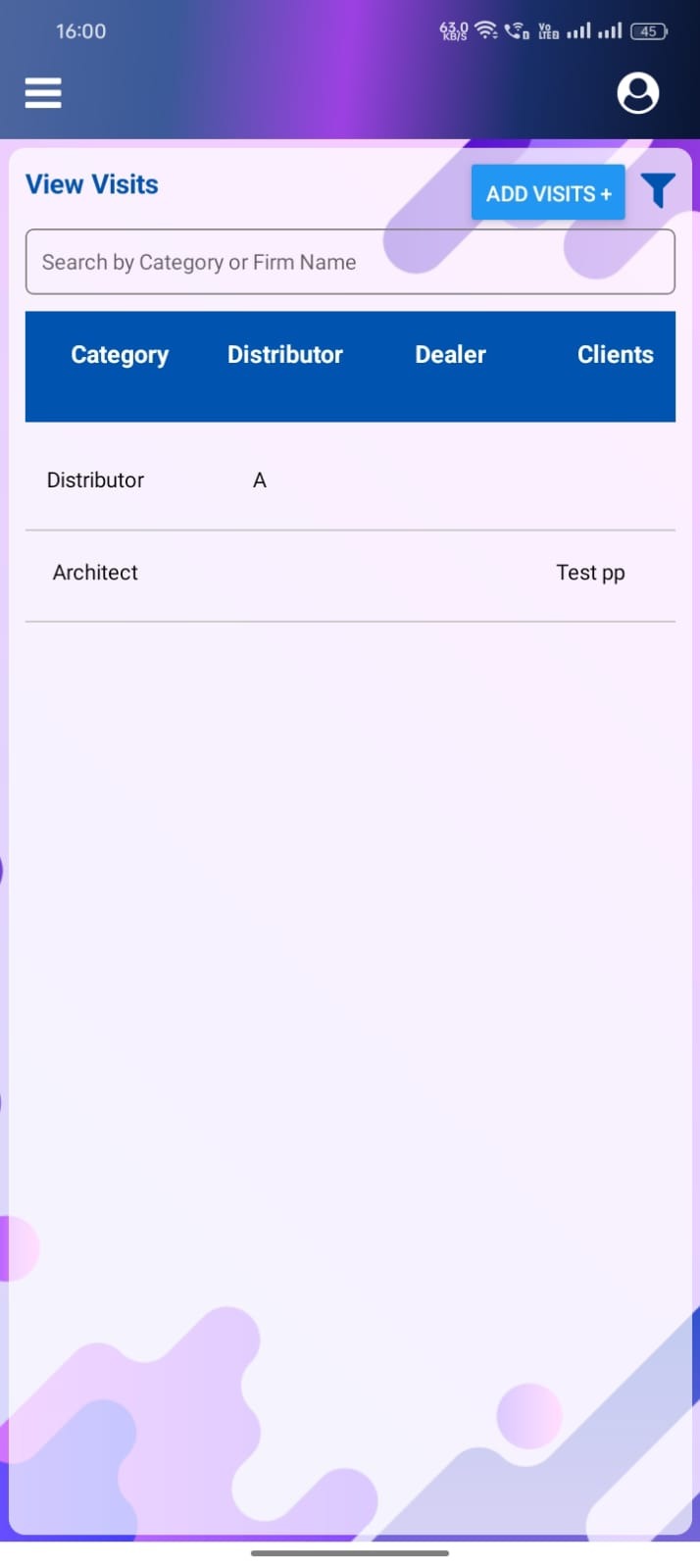Open the Distributor visit row
Screen dimensions: 700x1568
350,480
